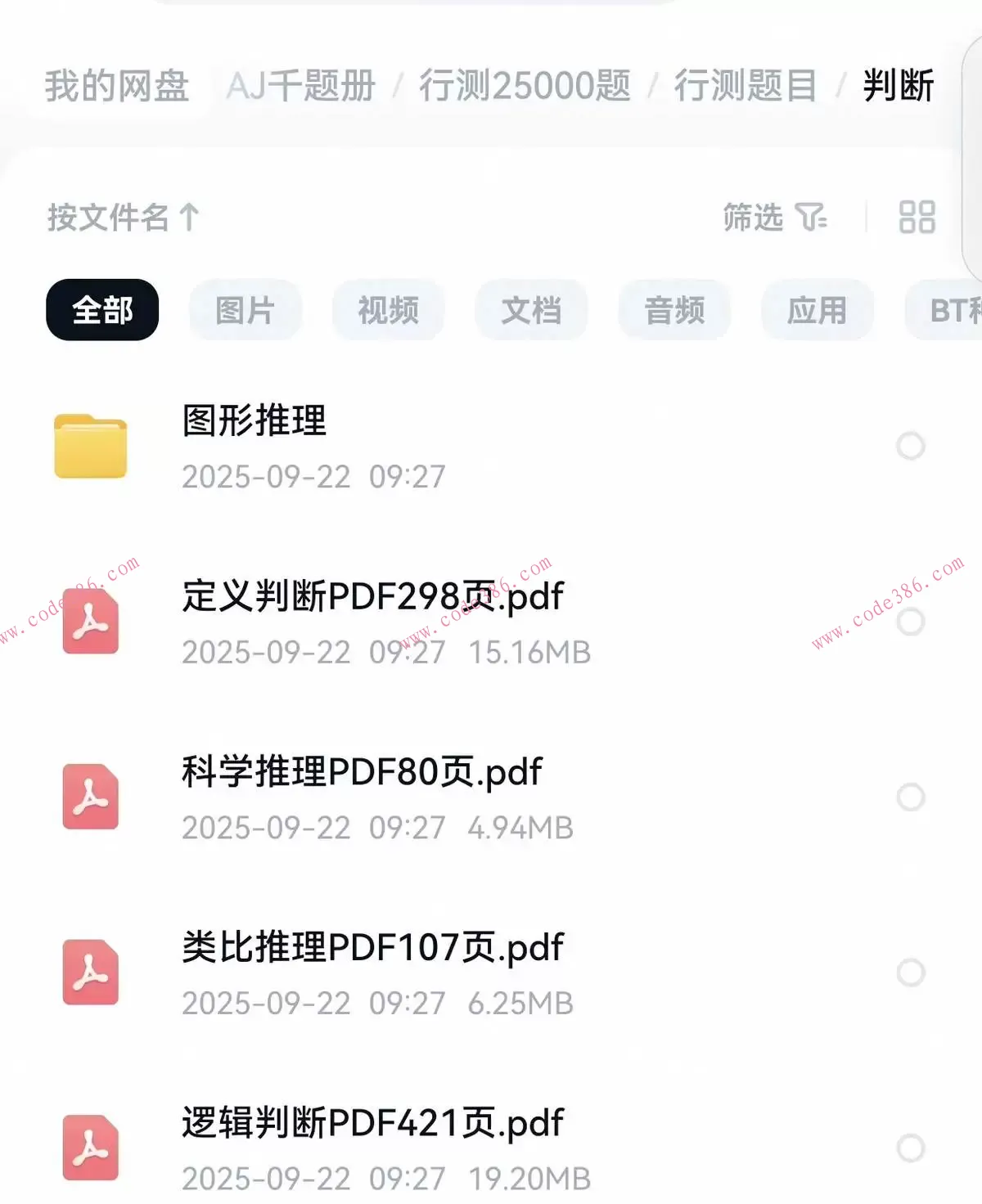
Task: Click the PDF icon of 定义判断PDF298页.pdf
Action: point(92,622)
